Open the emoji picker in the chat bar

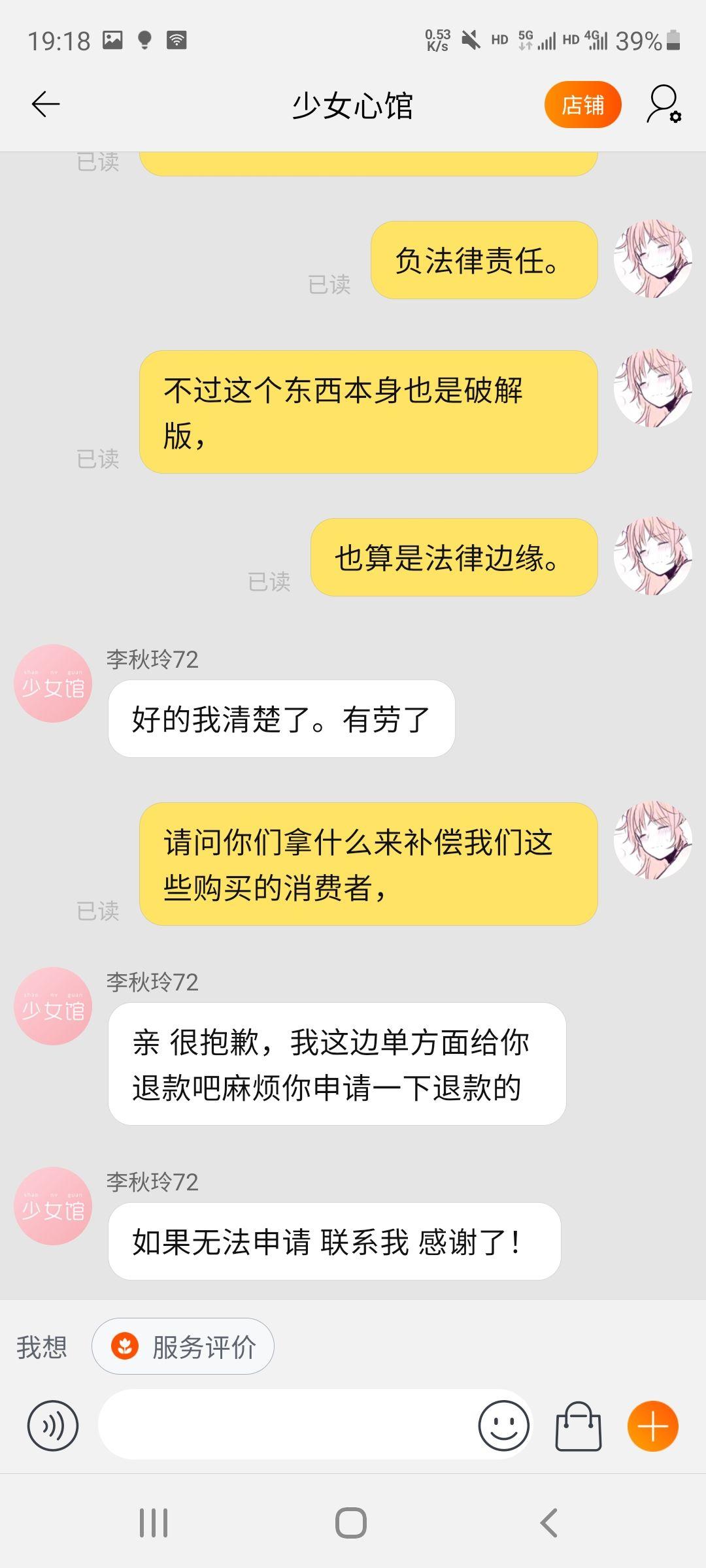pos(503,1426)
